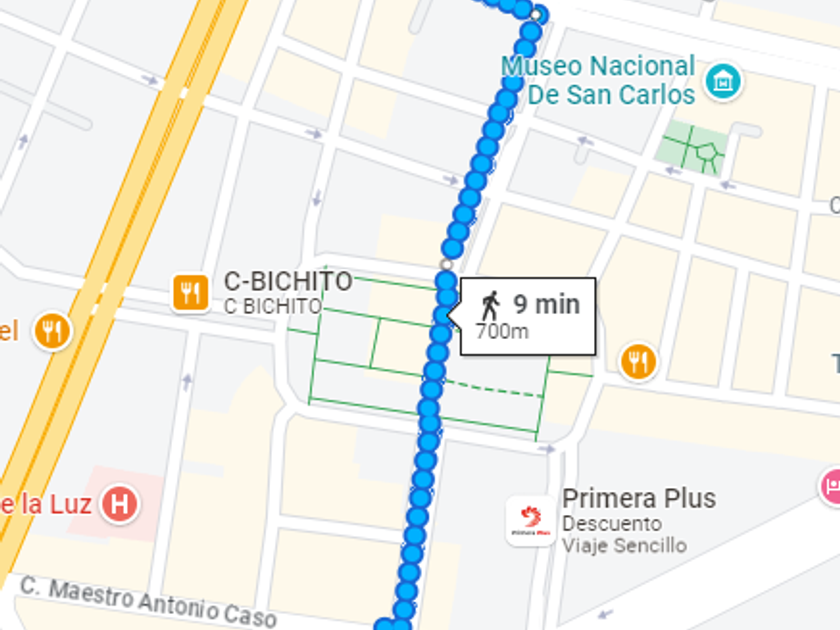Screen dimensions: 840x630
Task: Select the C-BICHITO restaurant pin
Action: click(190, 292)
